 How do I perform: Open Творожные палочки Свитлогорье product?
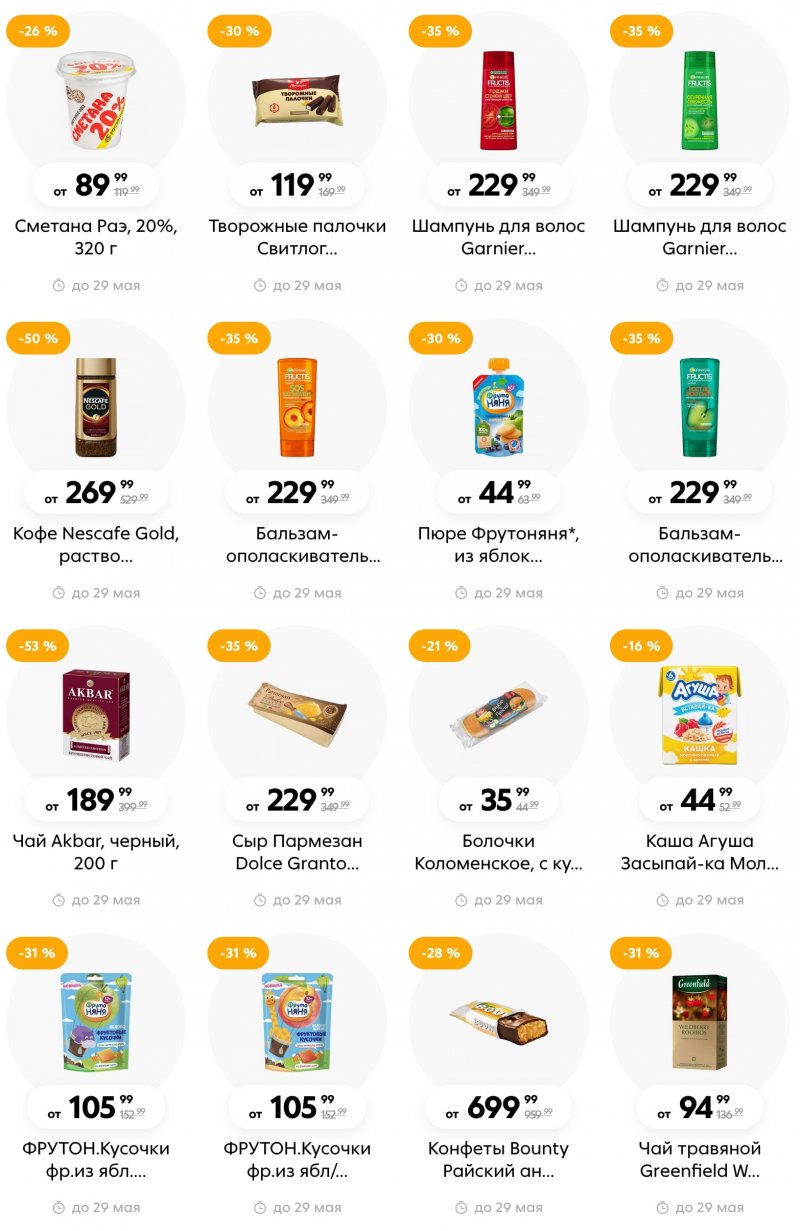(x=297, y=100)
